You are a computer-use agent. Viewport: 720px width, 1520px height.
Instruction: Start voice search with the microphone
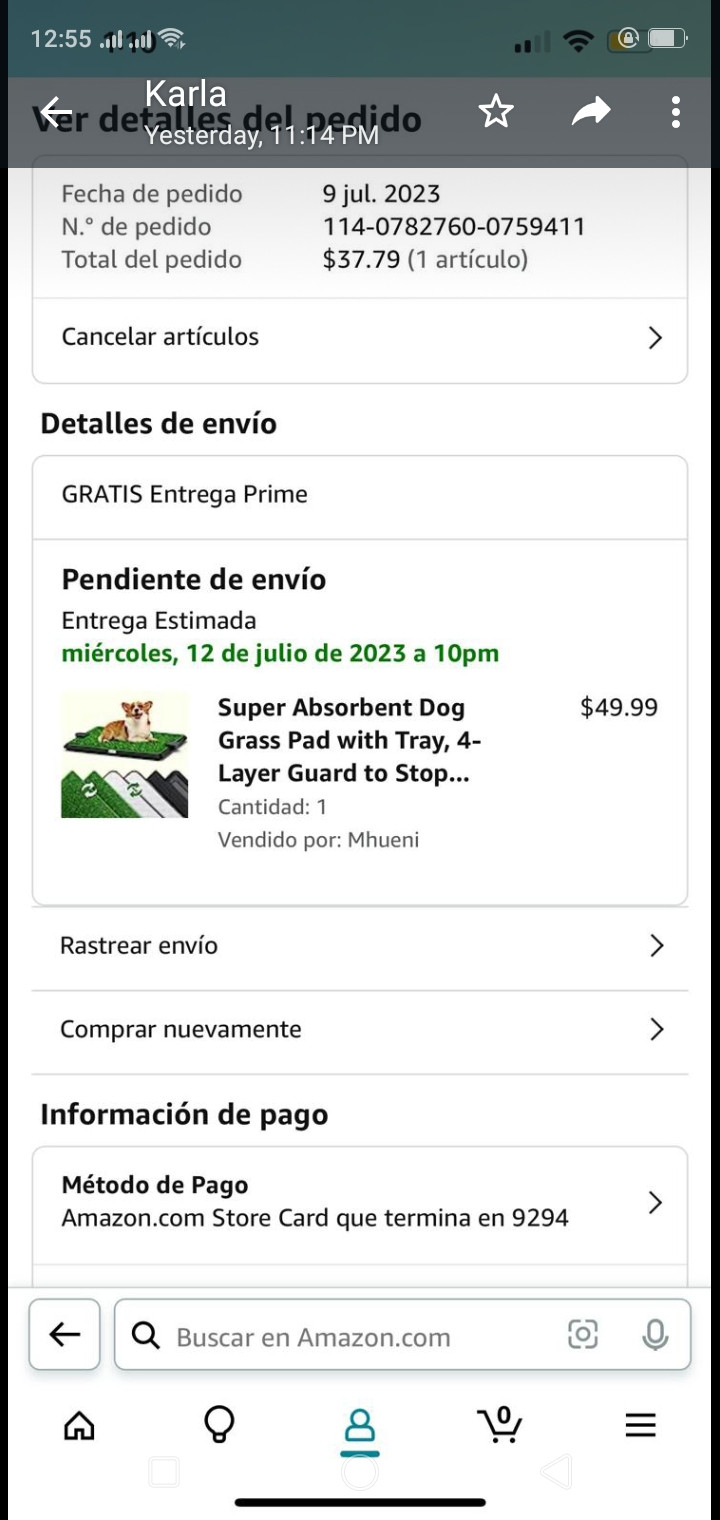click(655, 1334)
